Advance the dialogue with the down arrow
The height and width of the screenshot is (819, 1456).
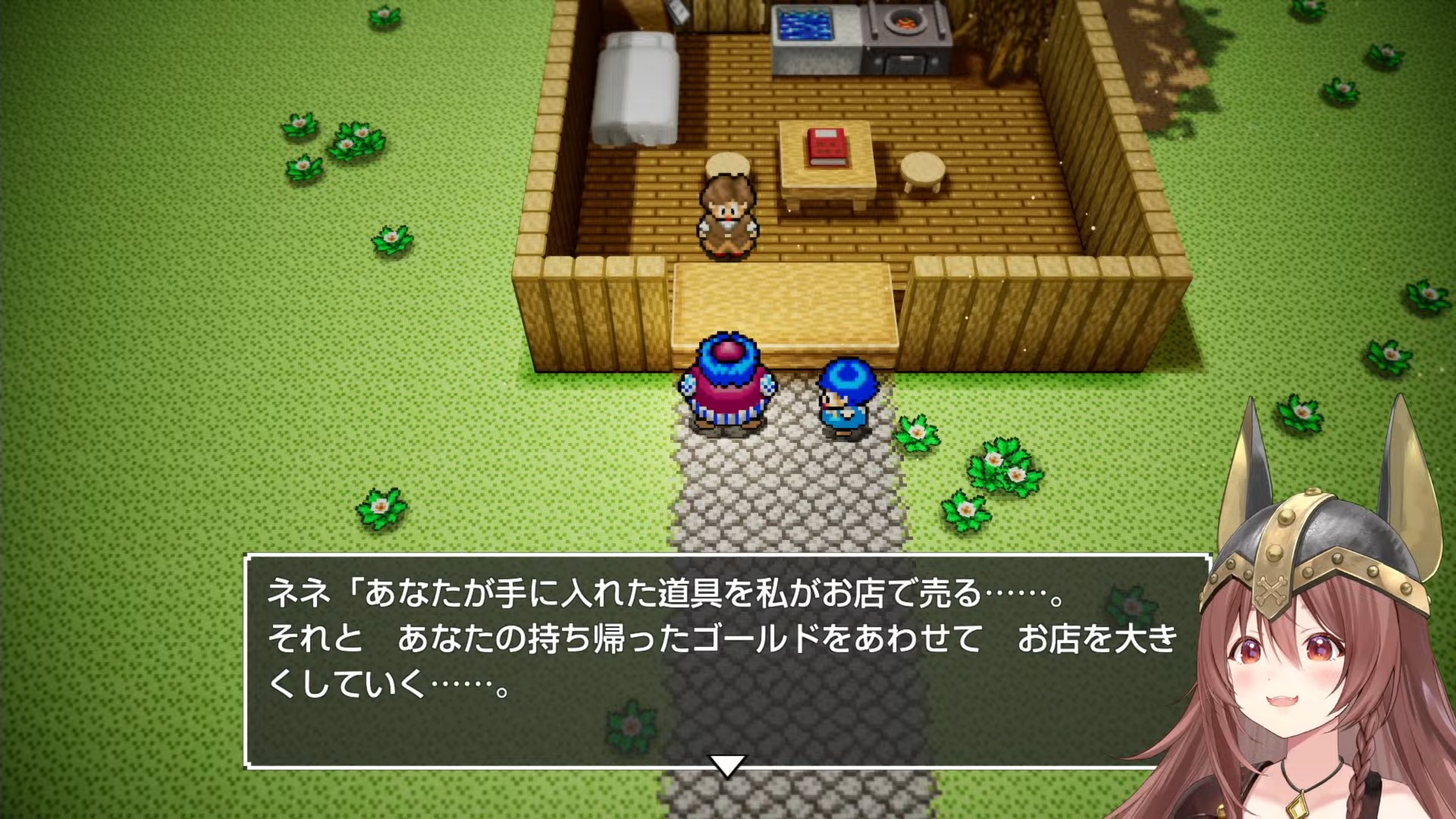727,765
